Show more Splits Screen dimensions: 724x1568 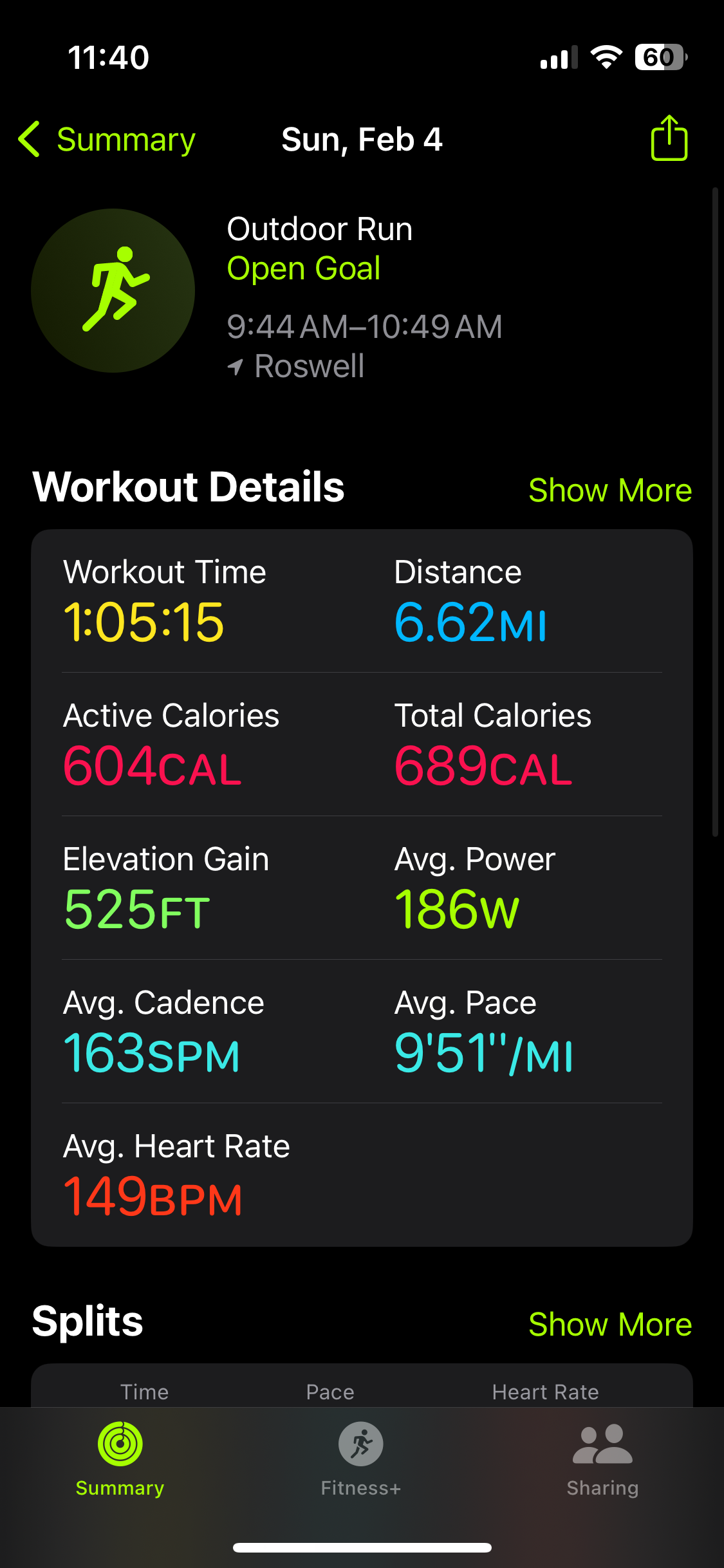tap(609, 1325)
